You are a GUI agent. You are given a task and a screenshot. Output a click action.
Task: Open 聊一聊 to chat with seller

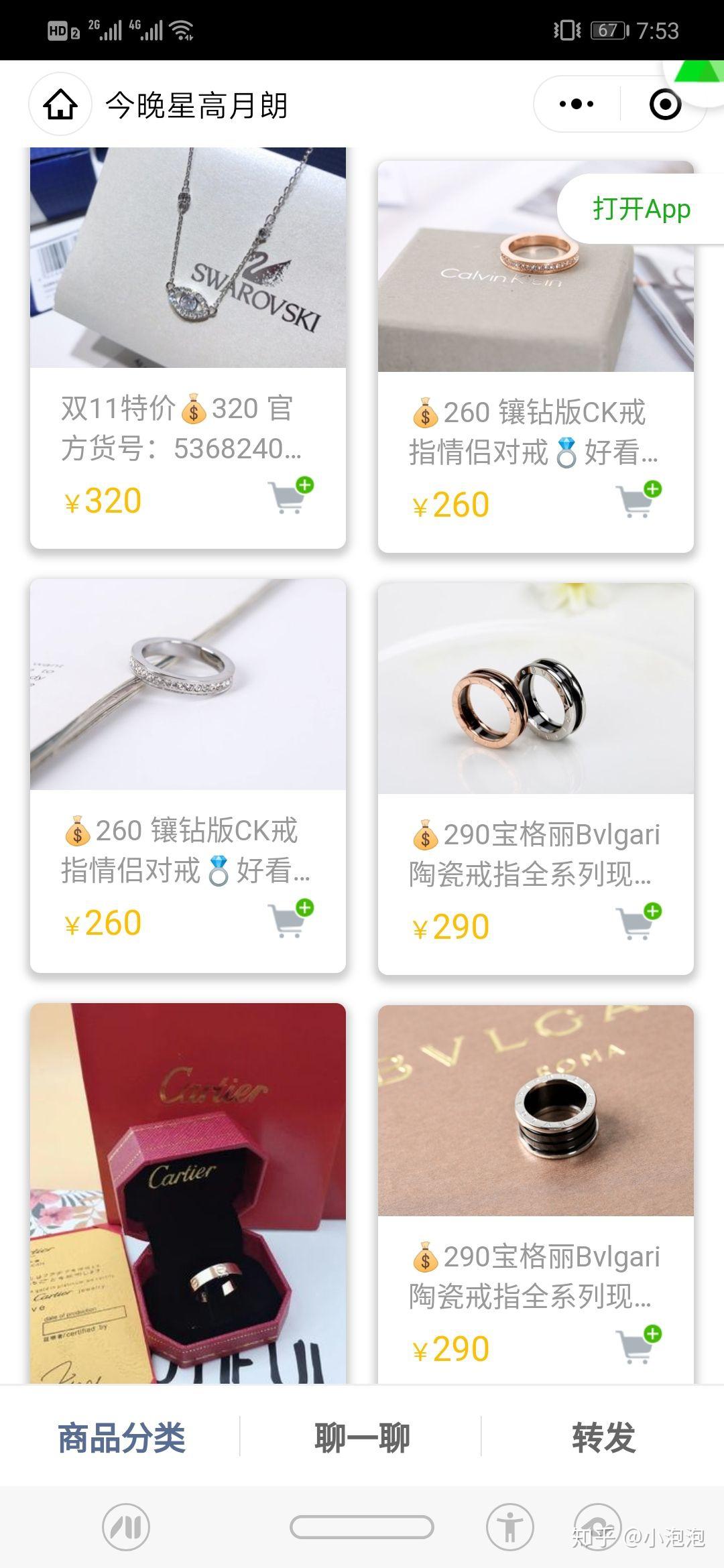coord(362,1438)
